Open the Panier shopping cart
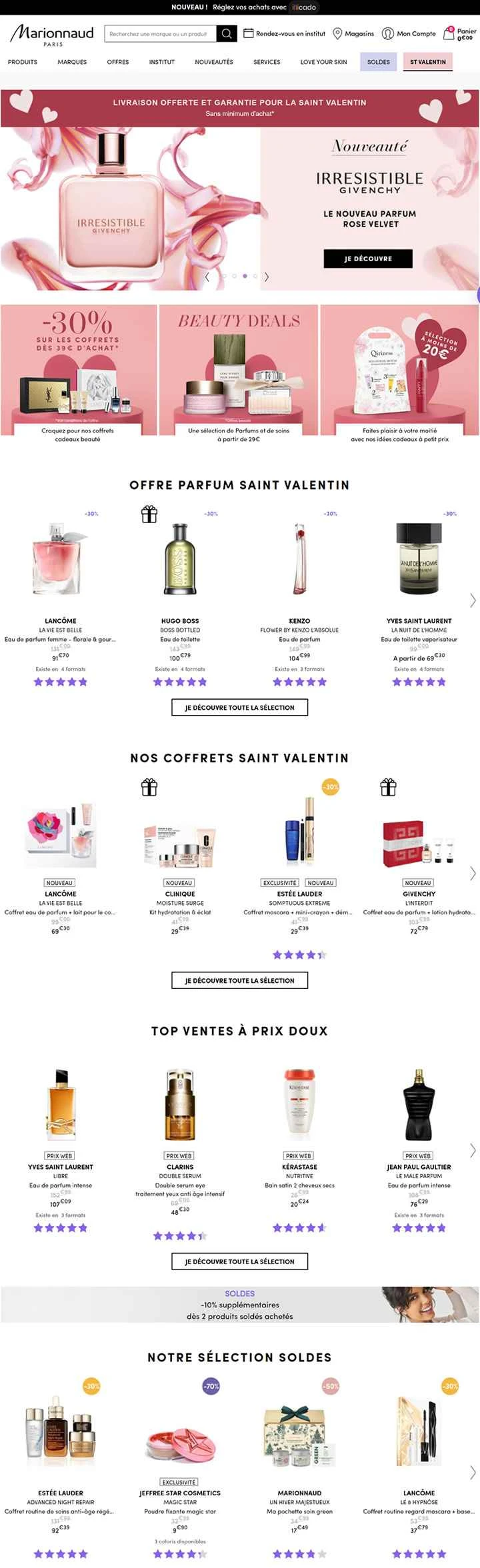The height and width of the screenshot is (1568, 480). pos(461,34)
